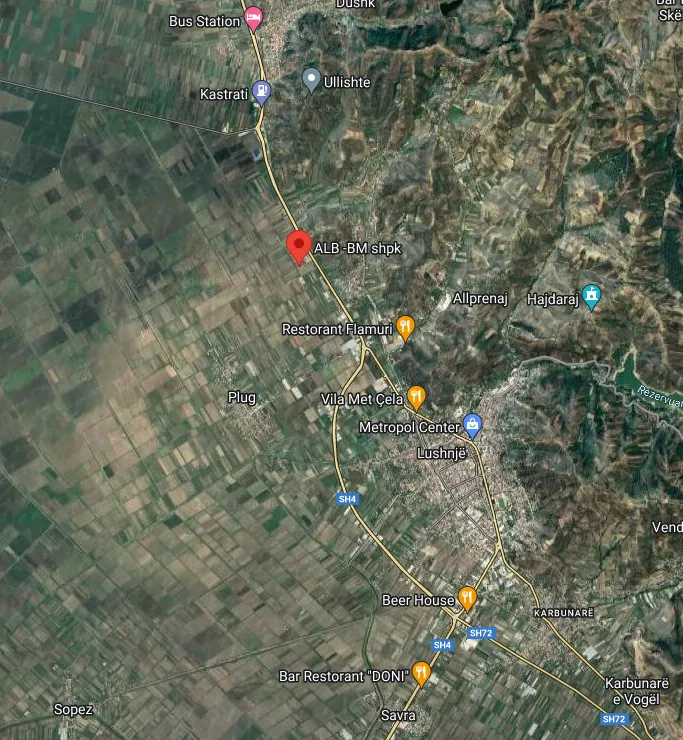Image resolution: width=683 pixels, height=740 pixels.
Task: View Restorant Flamuri marker details
Action: point(405,327)
